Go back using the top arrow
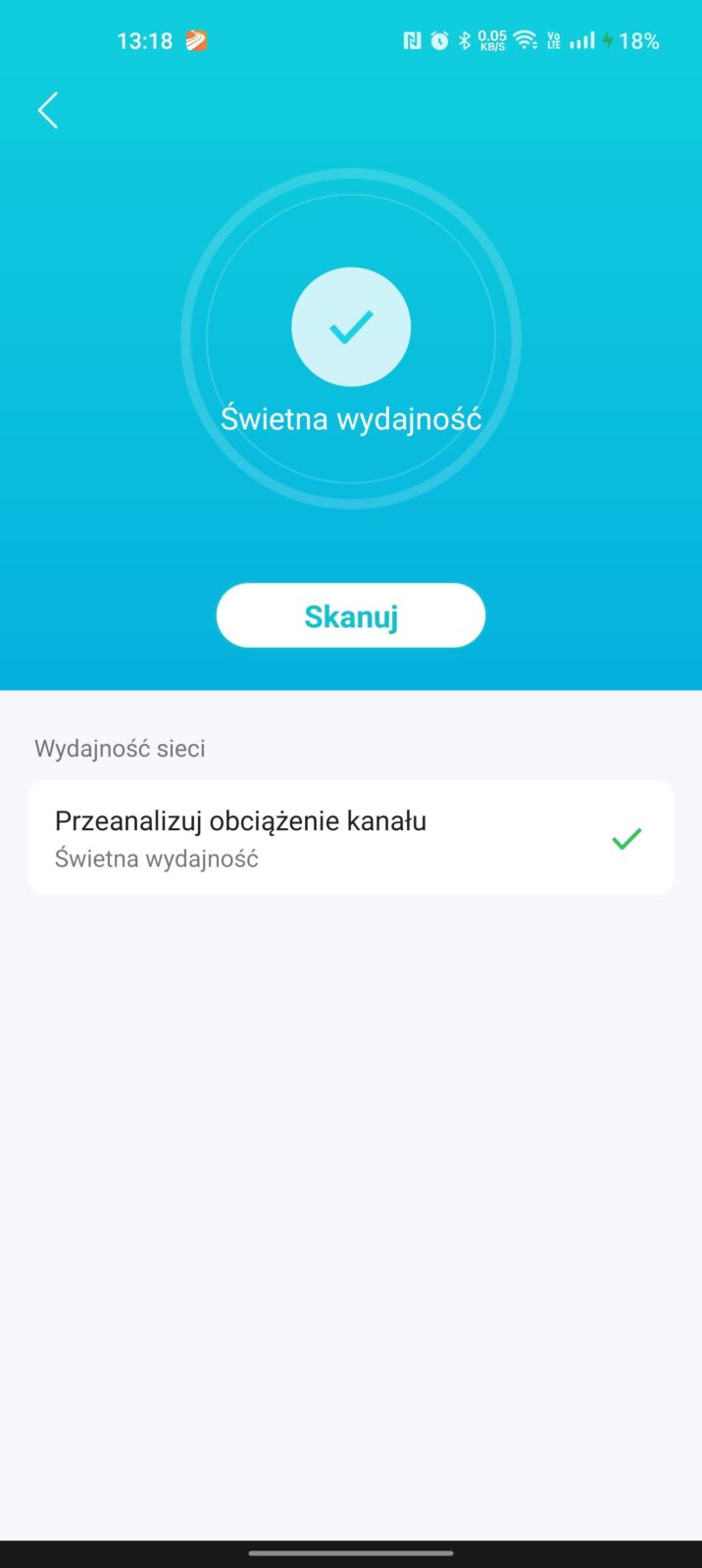 pyautogui.click(x=48, y=111)
